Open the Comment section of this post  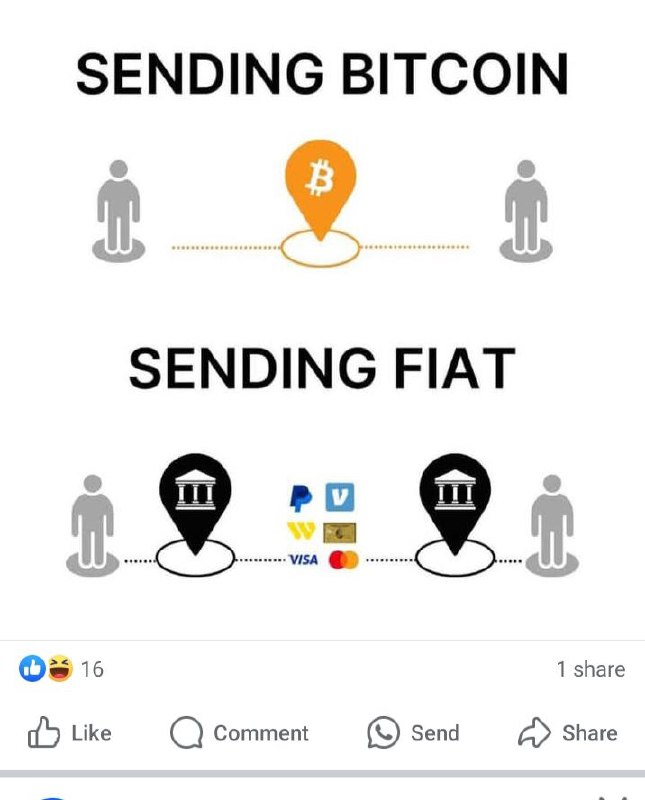click(x=239, y=733)
